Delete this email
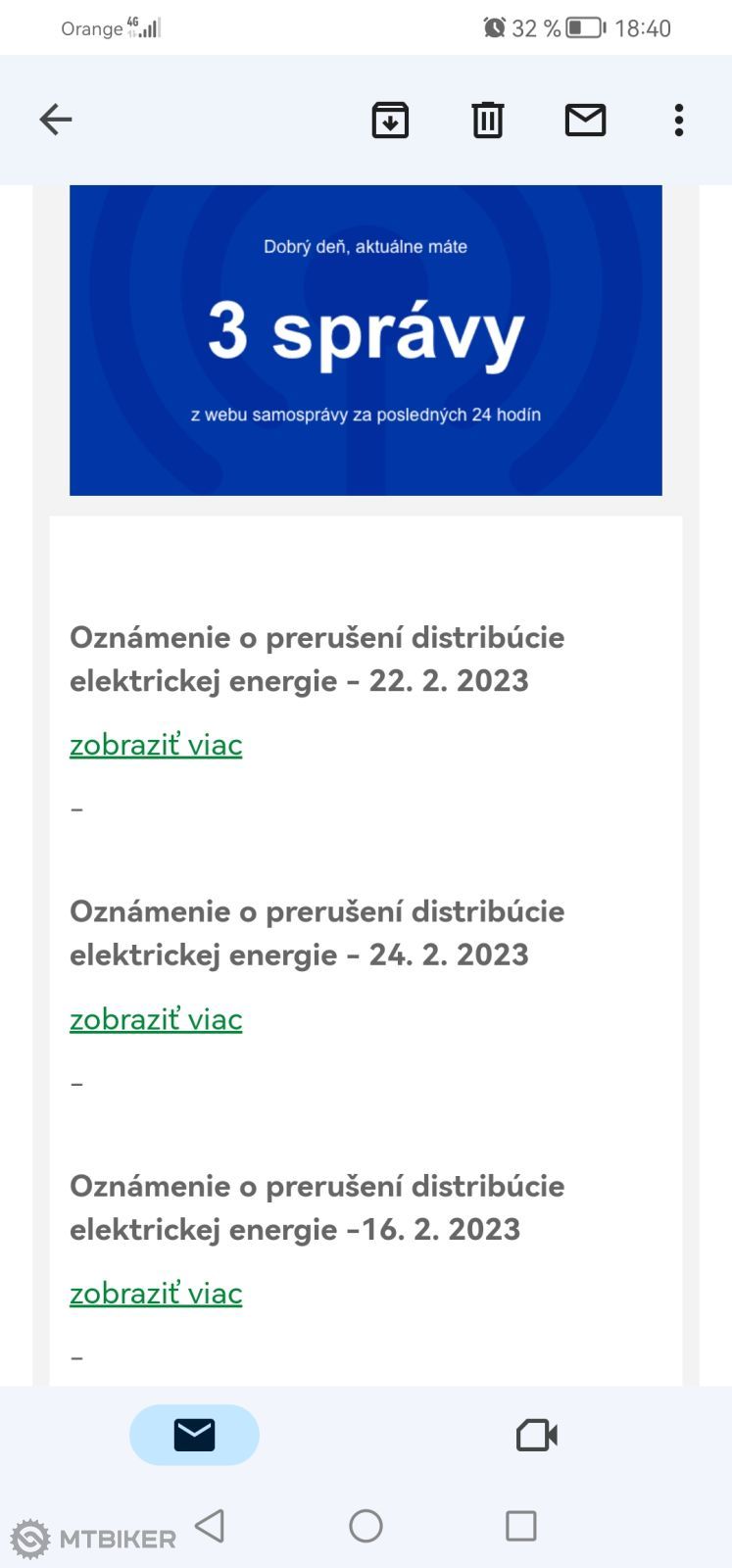732x1568 pixels. tap(487, 120)
